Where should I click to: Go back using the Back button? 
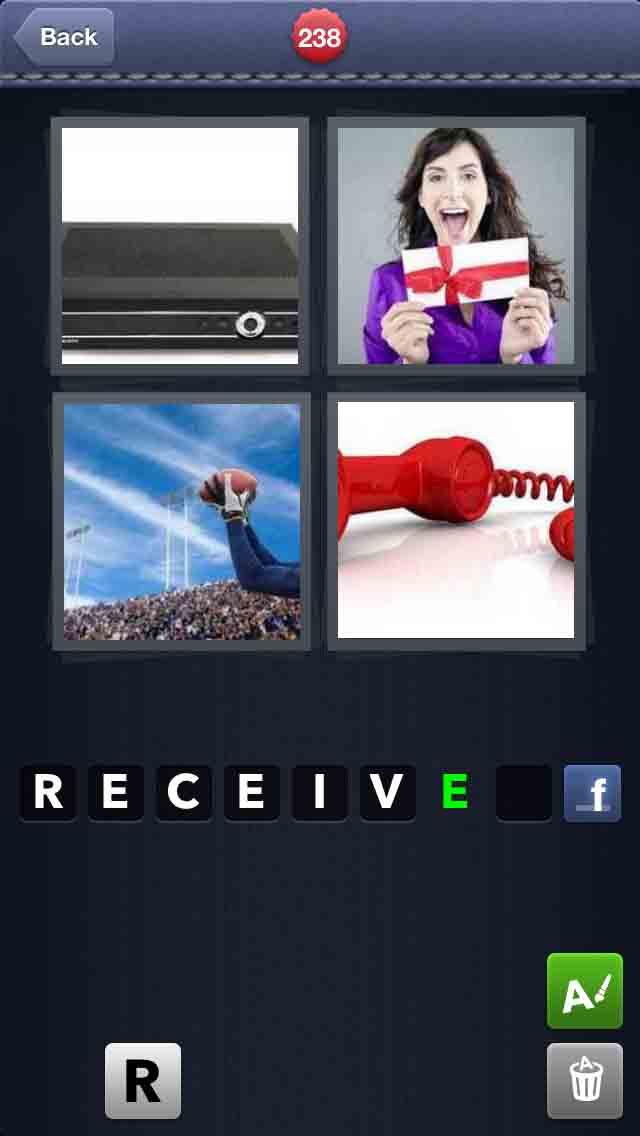[x=64, y=36]
